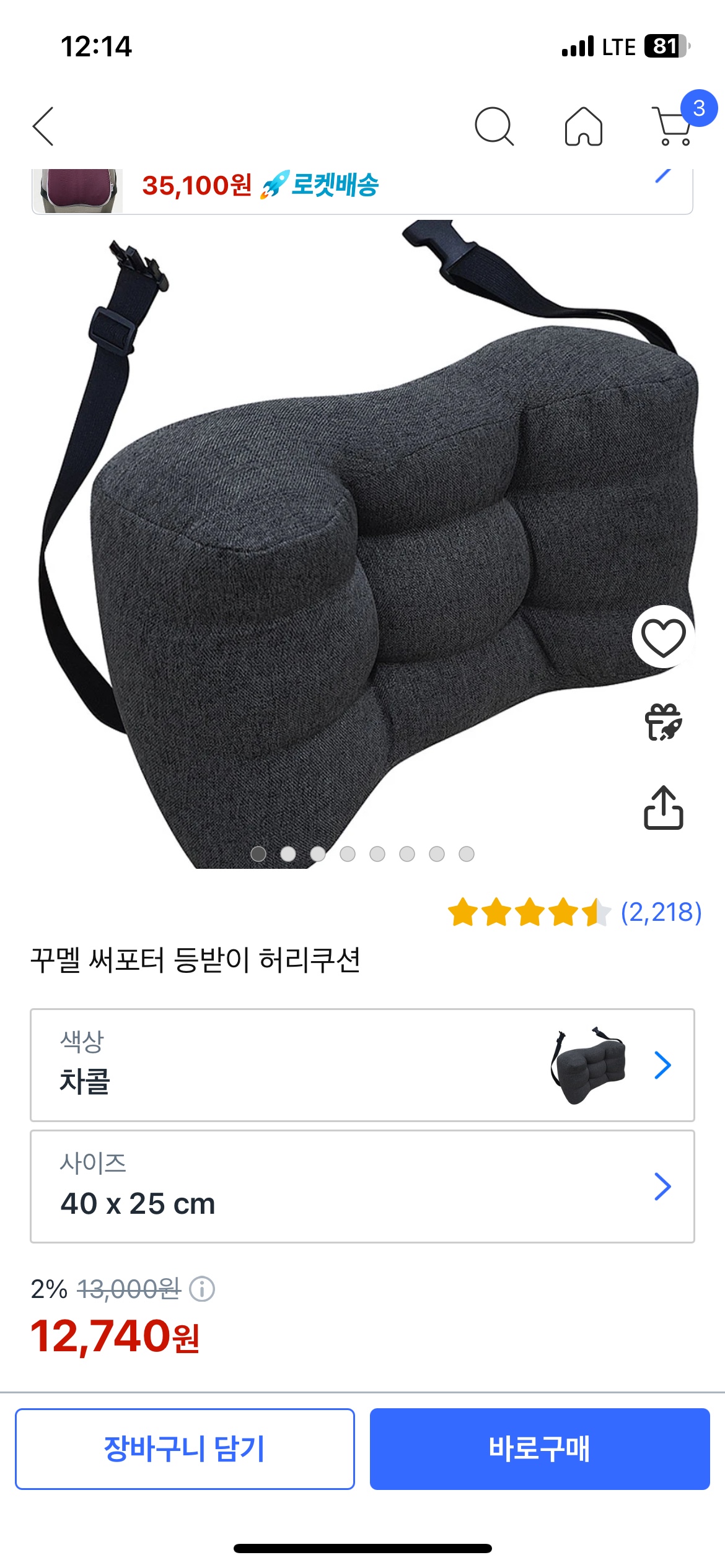Send this product as a gift
Viewport: 725px width, 1568px height.
point(663,722)
